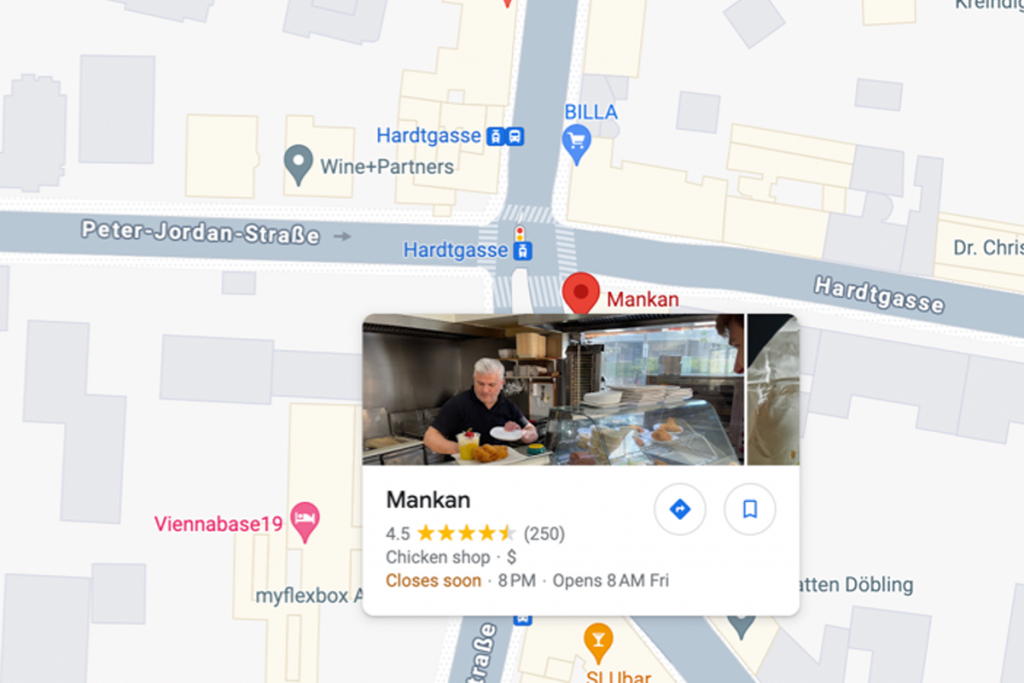Select the BILLA supermarket marker

click(576, 143)
